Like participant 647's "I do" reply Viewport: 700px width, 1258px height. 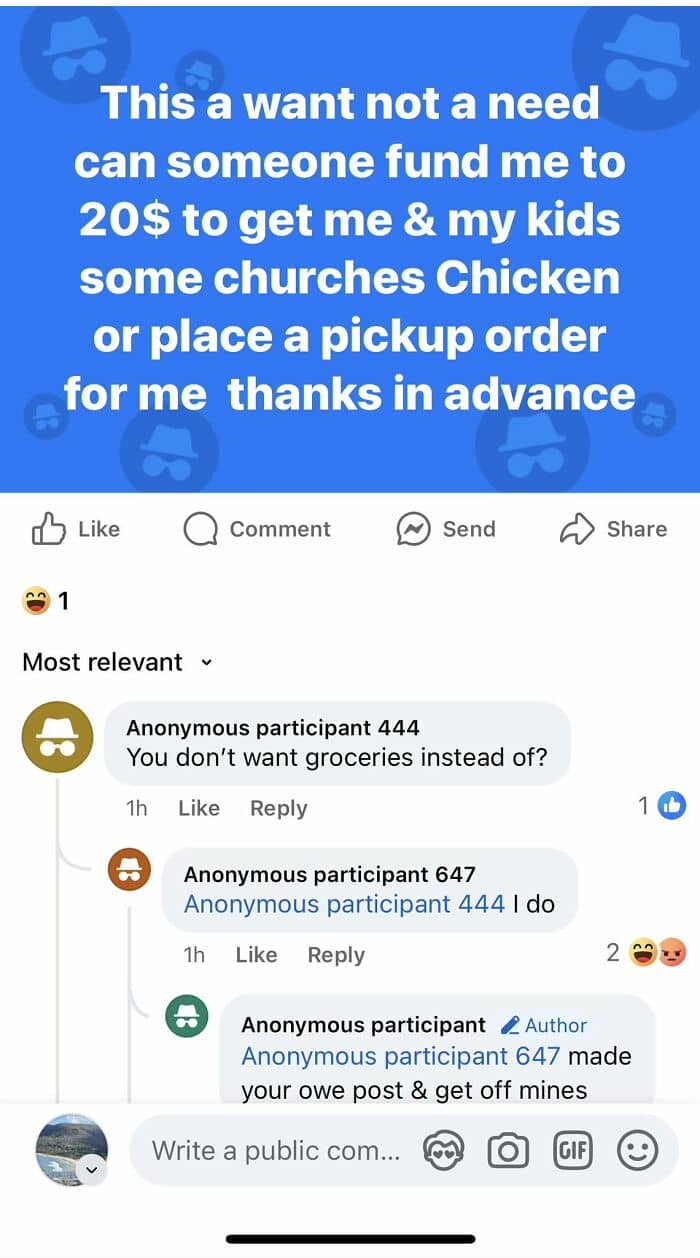tap(256, 955)
